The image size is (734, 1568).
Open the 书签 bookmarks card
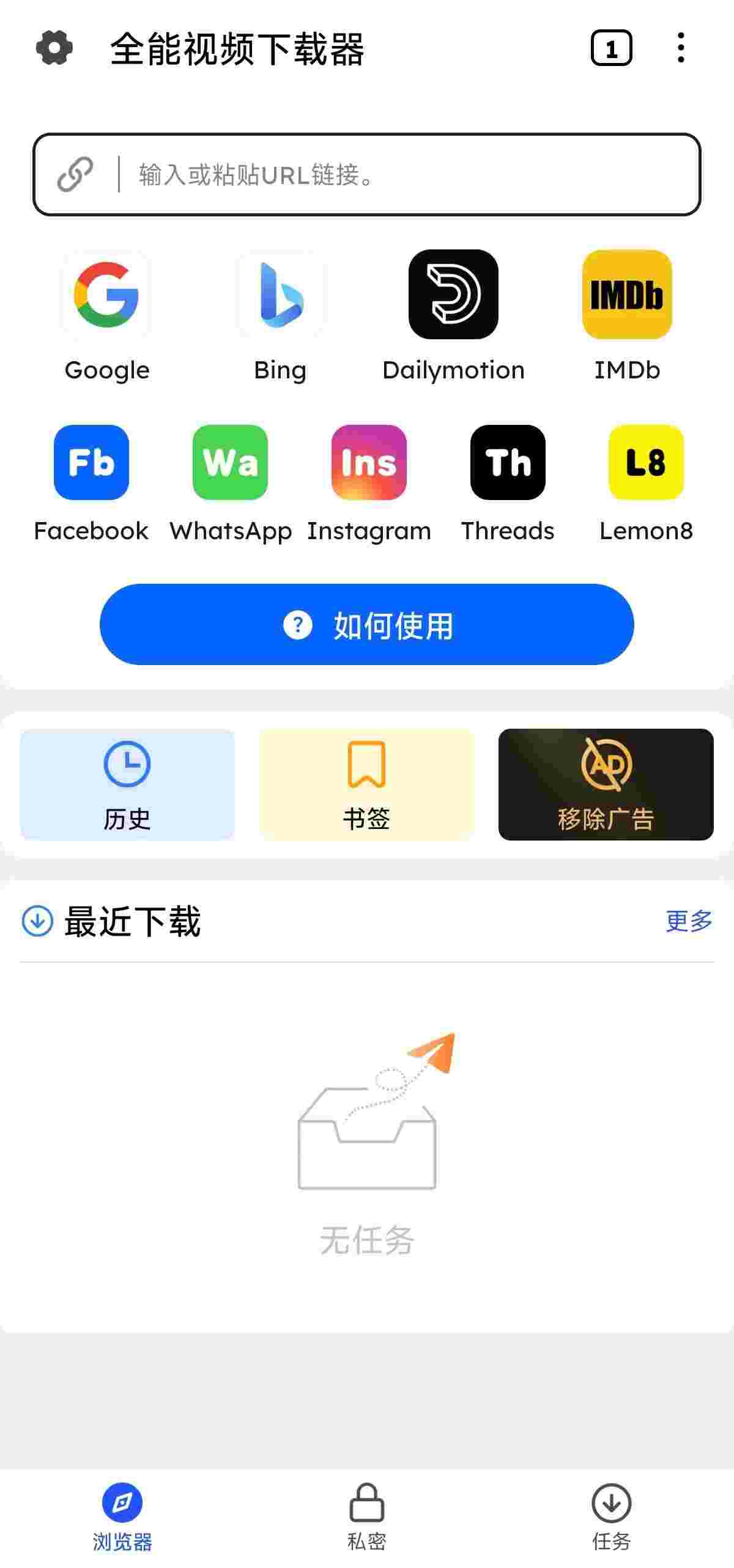coord(366,784)
